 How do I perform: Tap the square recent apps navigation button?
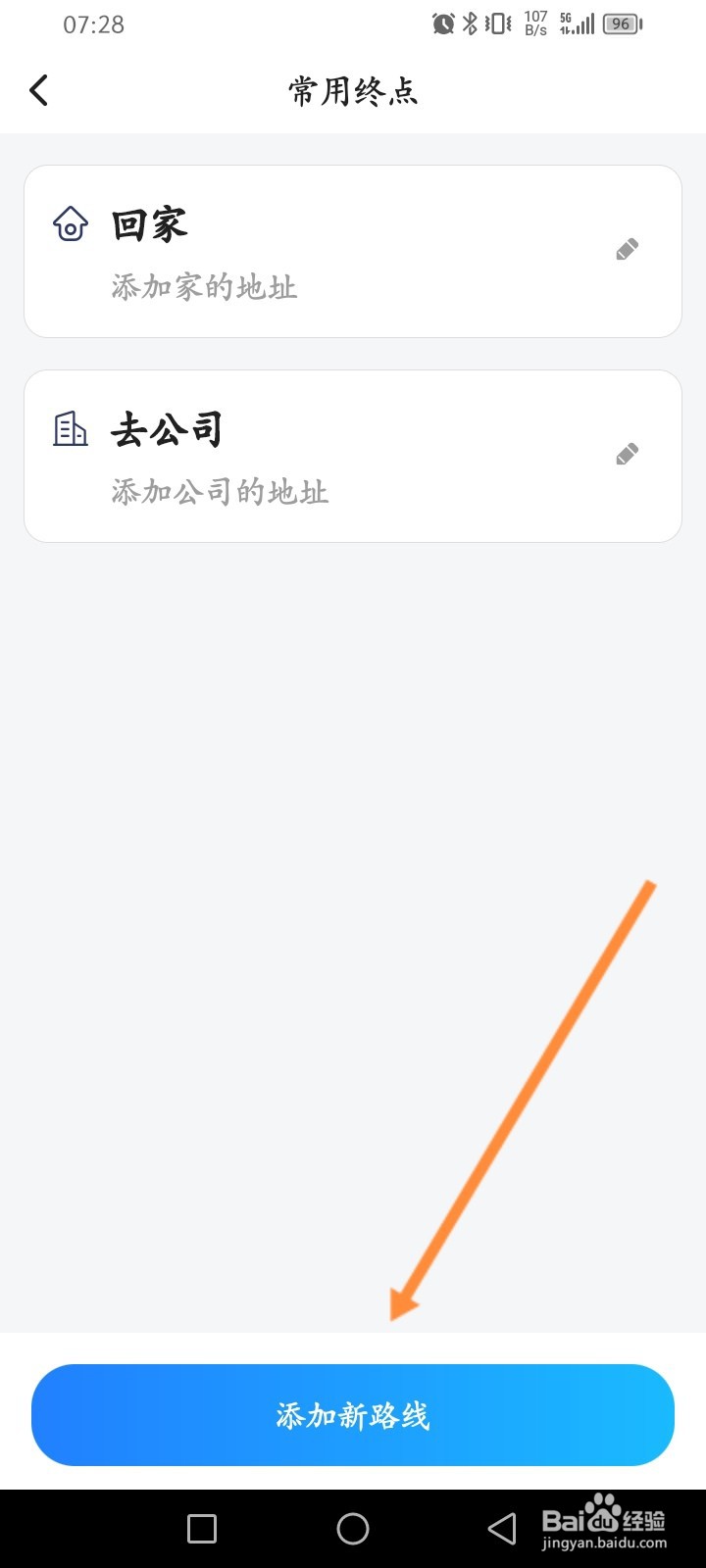point(200,1528)
